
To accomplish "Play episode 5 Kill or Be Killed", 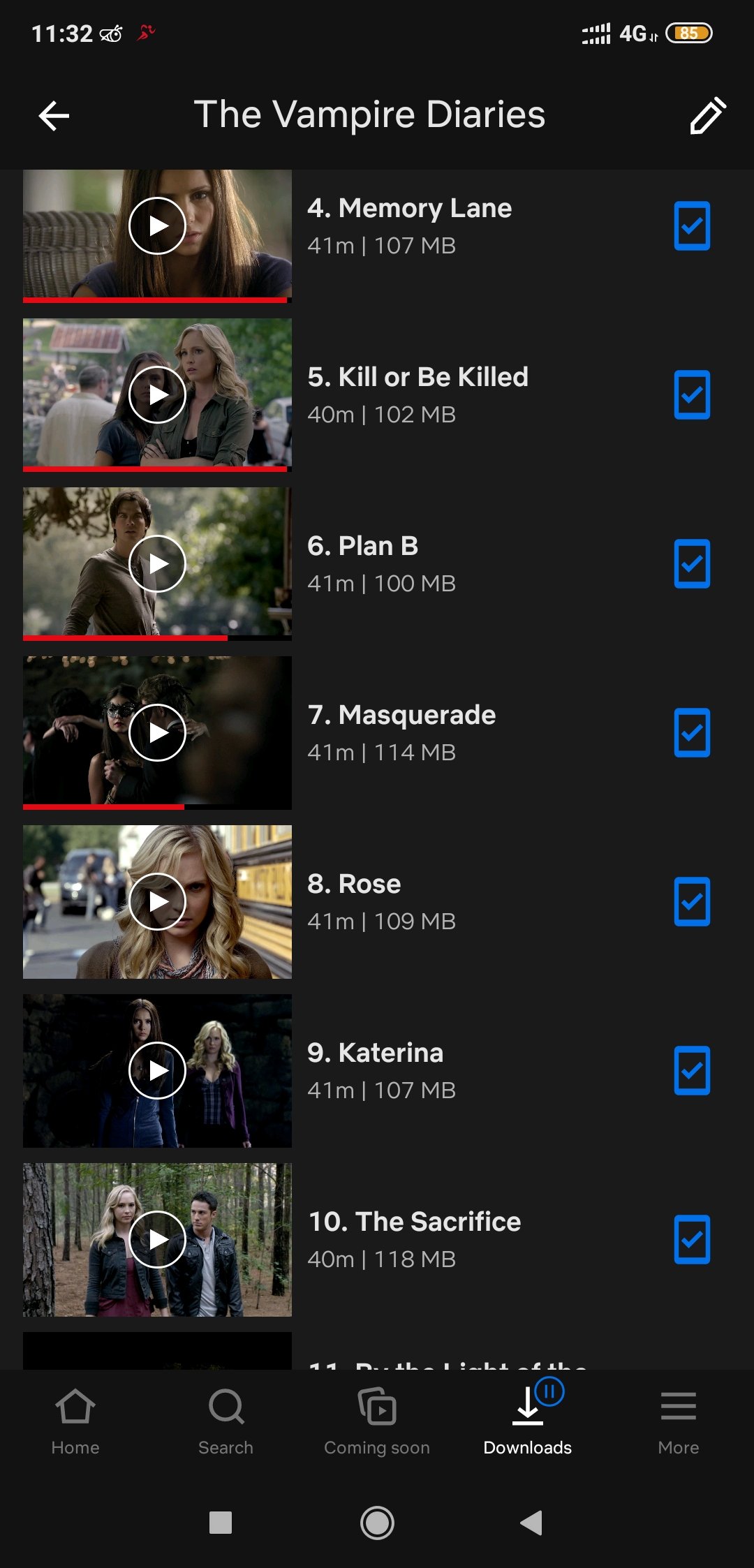I will 157,395.
